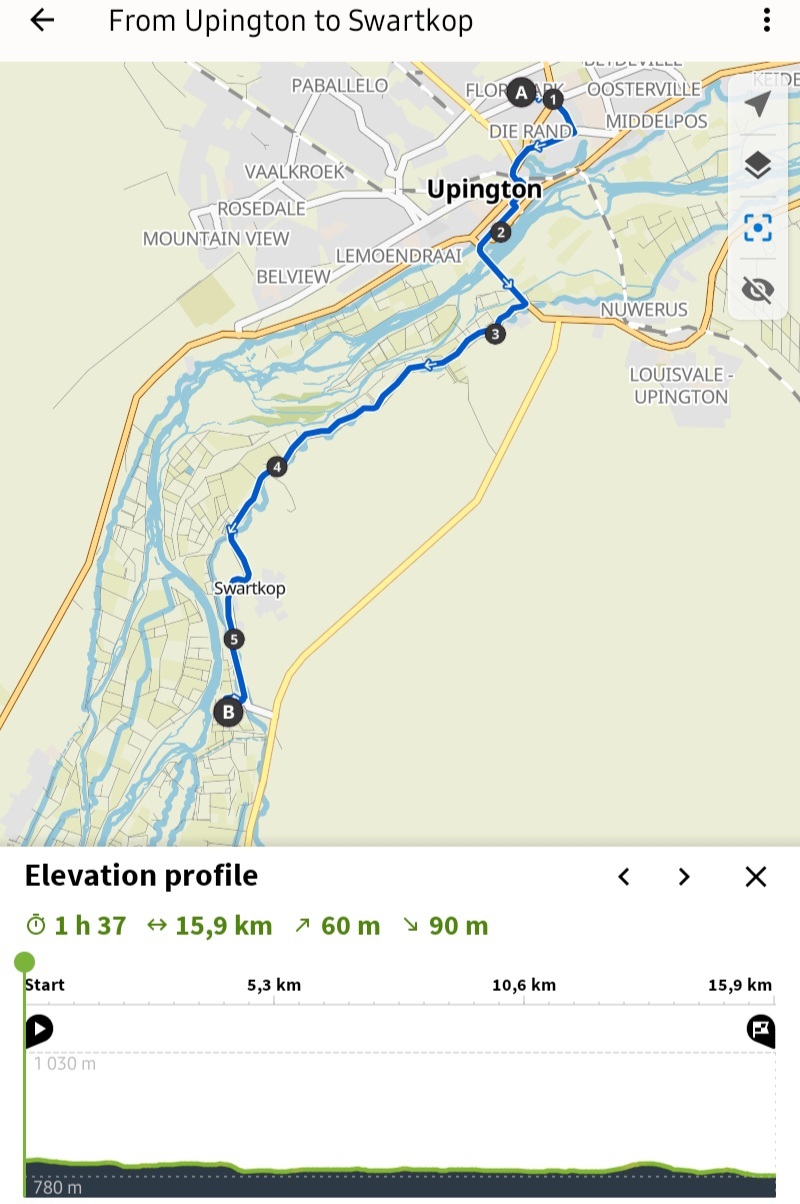The image size is (800, 1204).
Task: Go back from the route screen
Action: point(42,21)
